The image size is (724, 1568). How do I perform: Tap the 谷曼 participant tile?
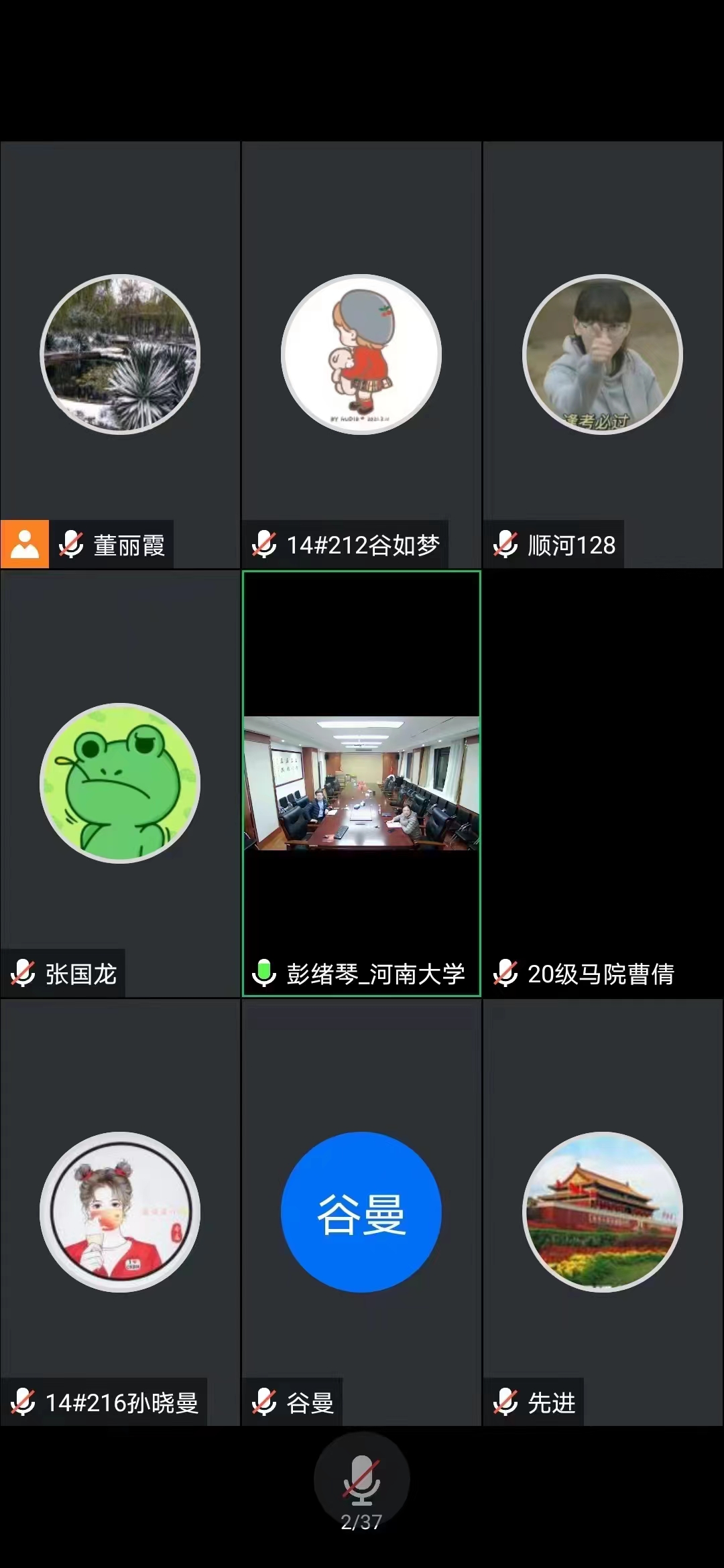pyautogui.click(x=361, y=1212)
